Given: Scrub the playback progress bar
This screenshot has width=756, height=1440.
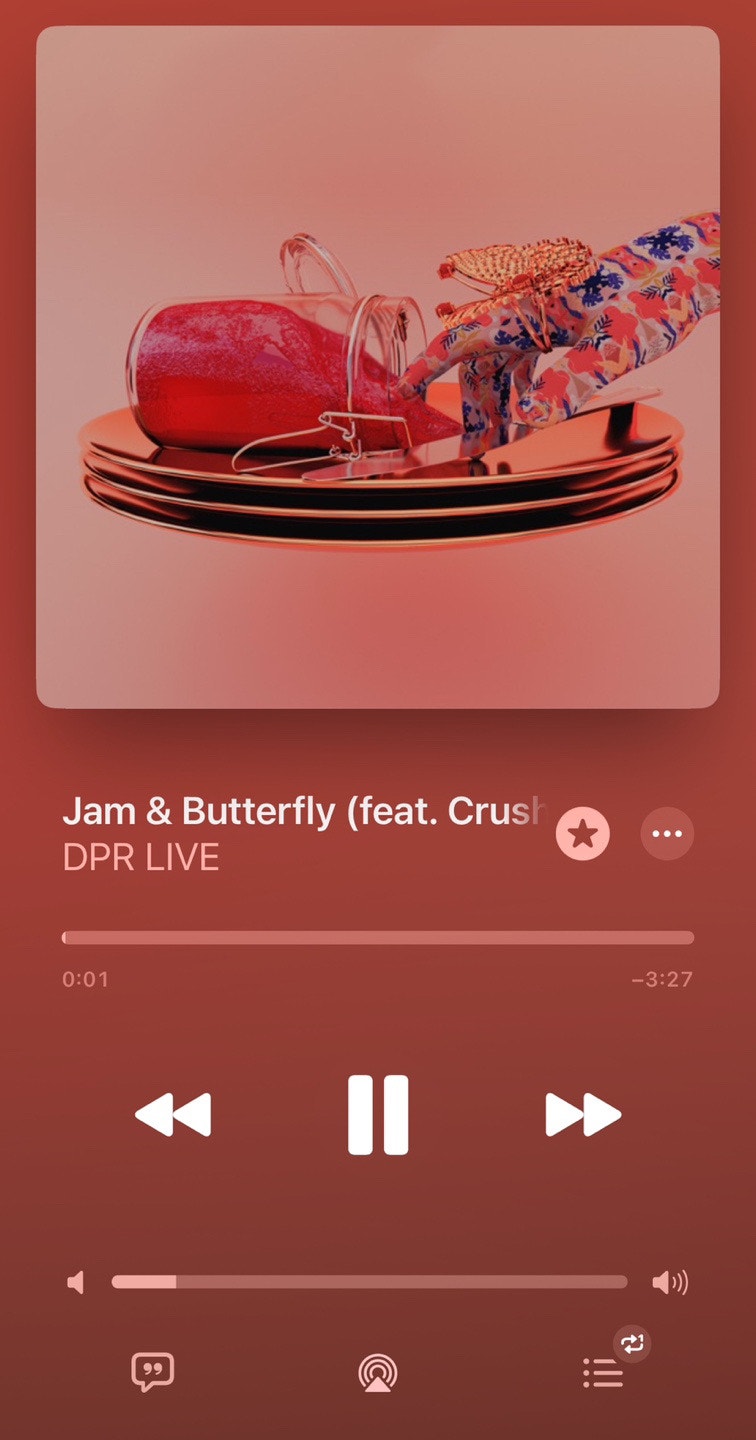Looking at the screenshot, I should pyautogui.click(x=378, y=936).
